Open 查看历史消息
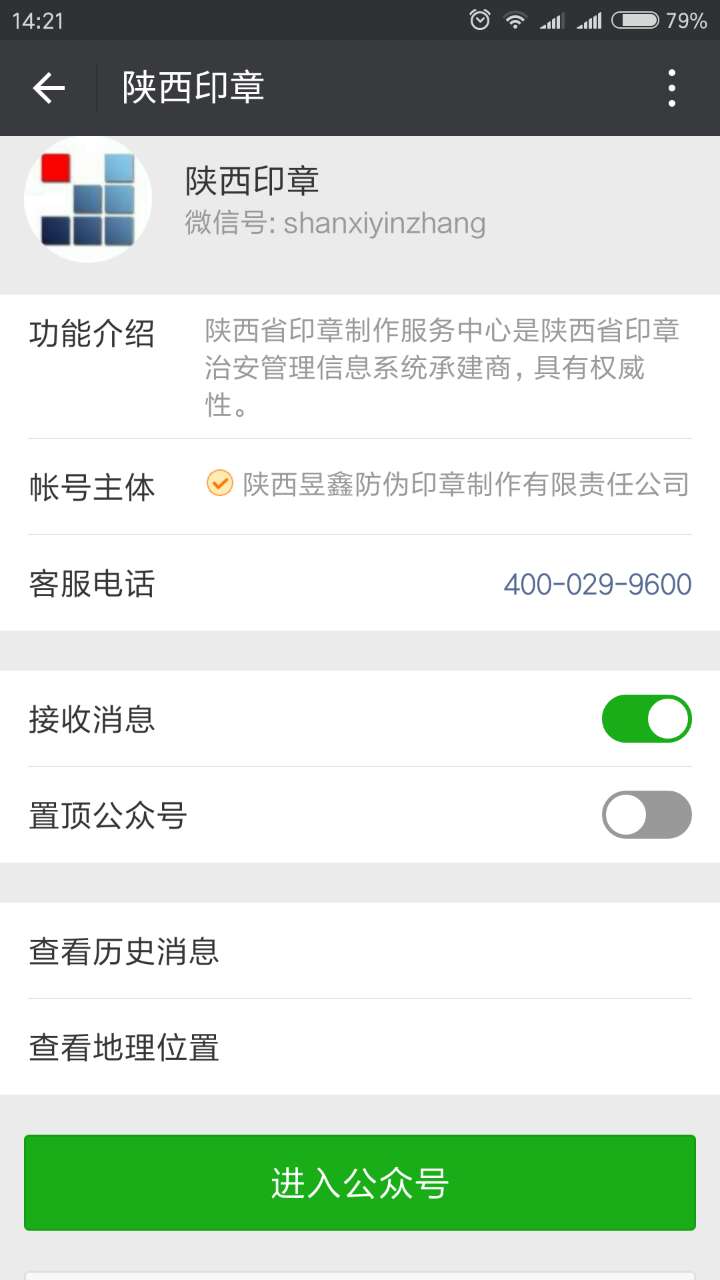The height and width of the screenshot is (1280, 720). (360, 951)
